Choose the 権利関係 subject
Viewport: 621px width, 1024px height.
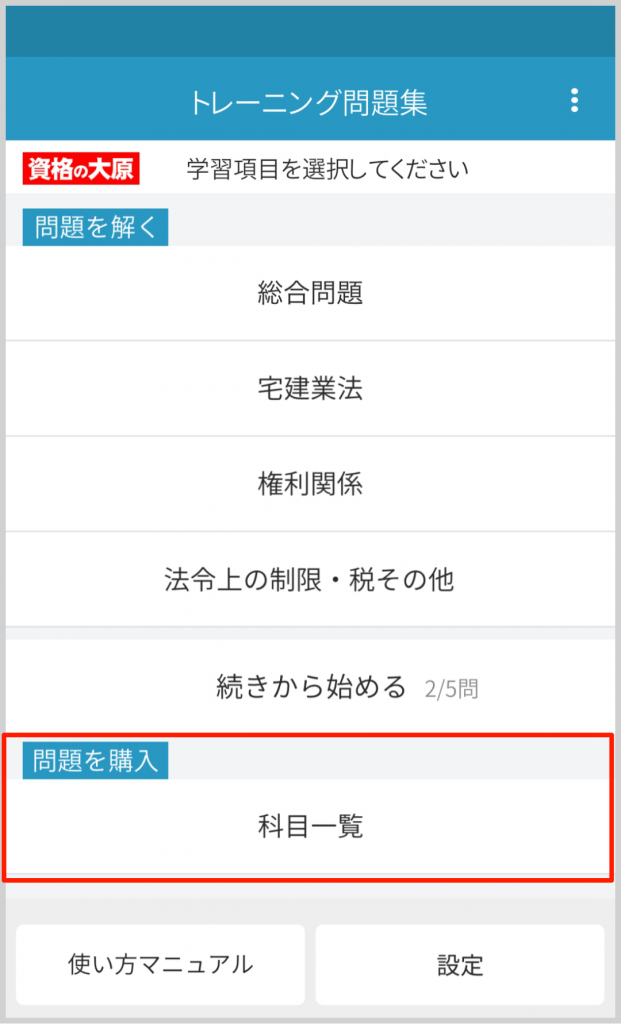point(310,484)
